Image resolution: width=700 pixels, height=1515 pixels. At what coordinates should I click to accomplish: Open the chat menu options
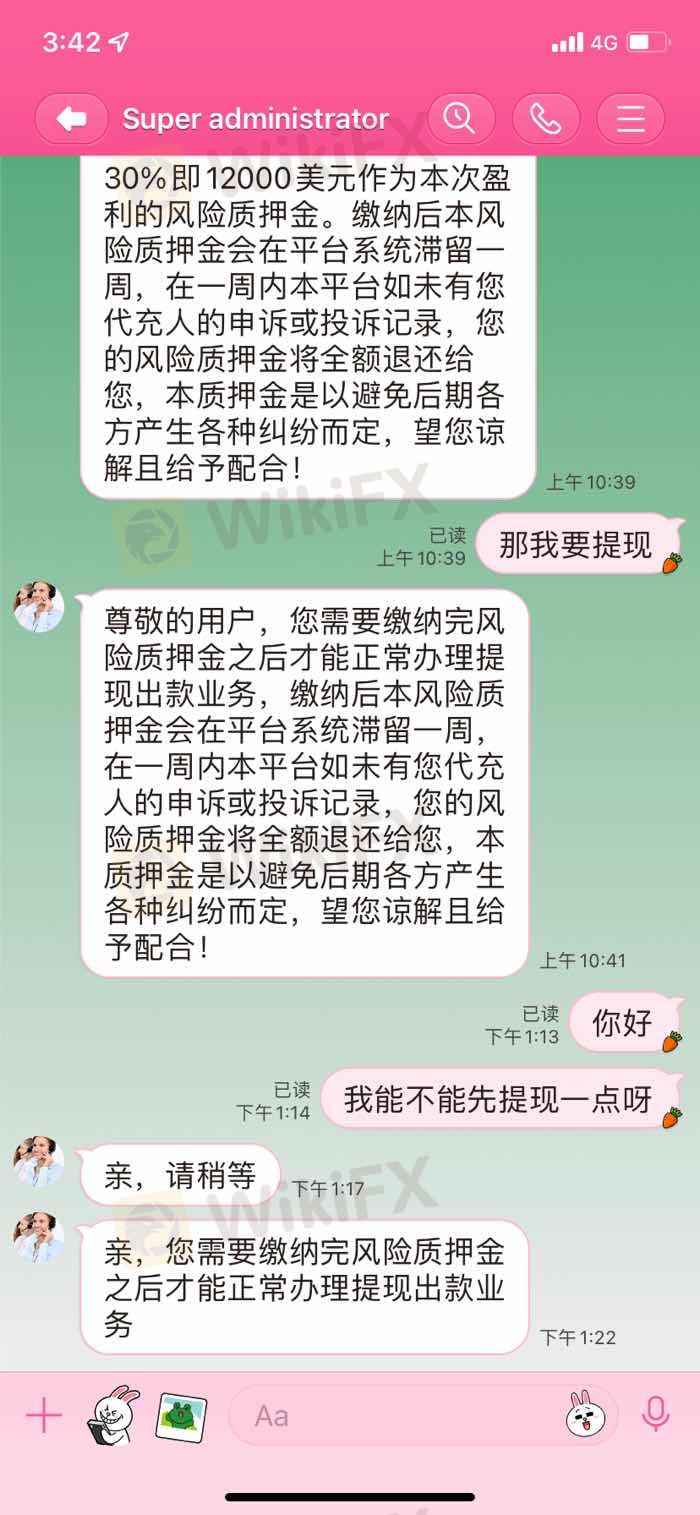[x=631, y=120]
